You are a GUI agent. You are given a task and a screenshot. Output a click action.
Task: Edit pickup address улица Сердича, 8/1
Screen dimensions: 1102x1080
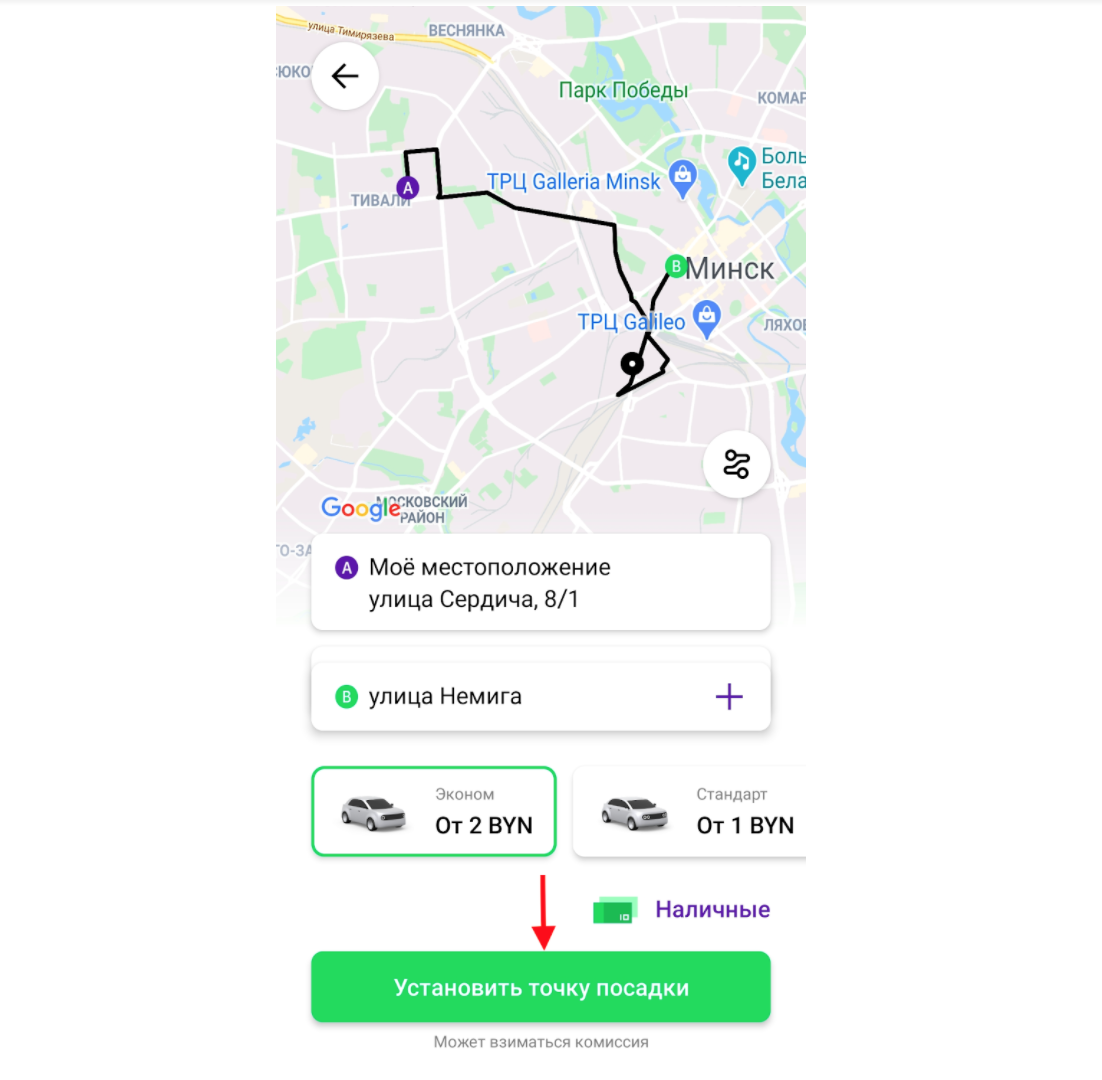tap(540, 583)
